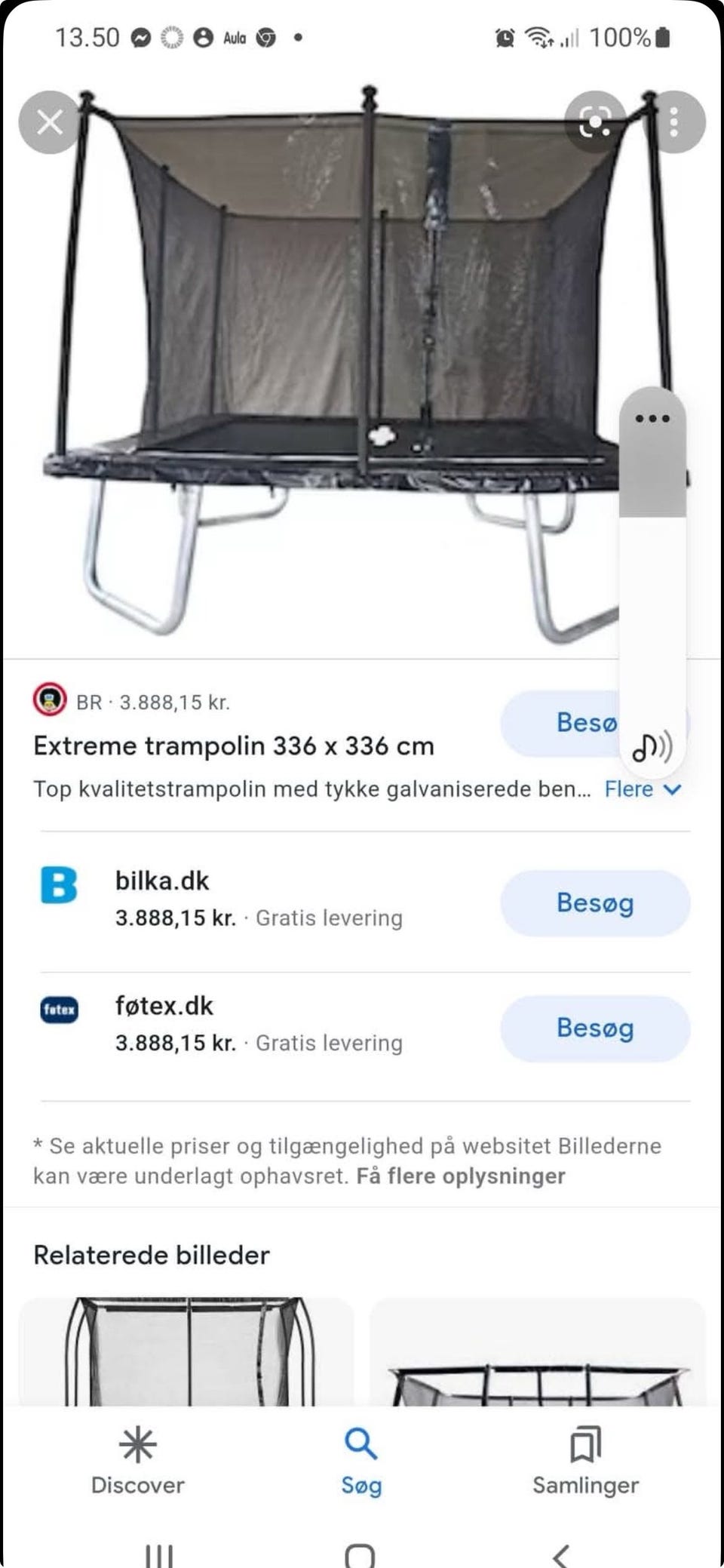Screen dimensions: 724x1568
Task: Open the Samlinger tab
Action: tap(585, 1462)
